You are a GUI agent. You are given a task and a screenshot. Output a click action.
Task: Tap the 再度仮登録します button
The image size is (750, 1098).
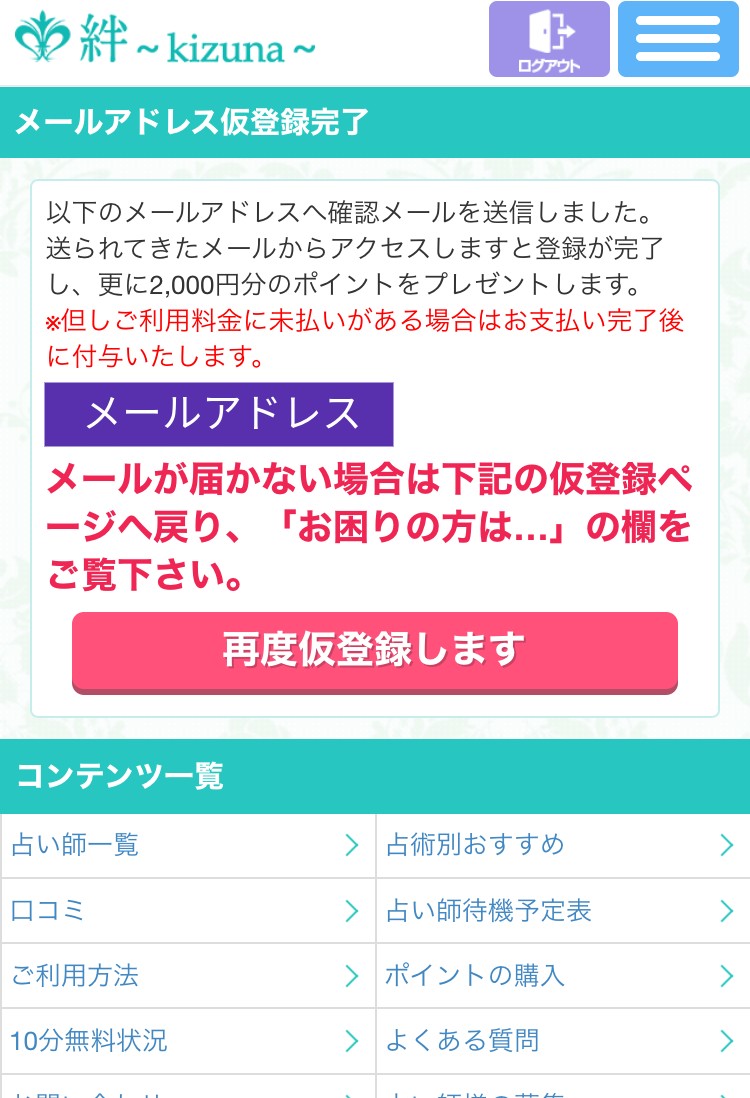(x=374, y=651)
